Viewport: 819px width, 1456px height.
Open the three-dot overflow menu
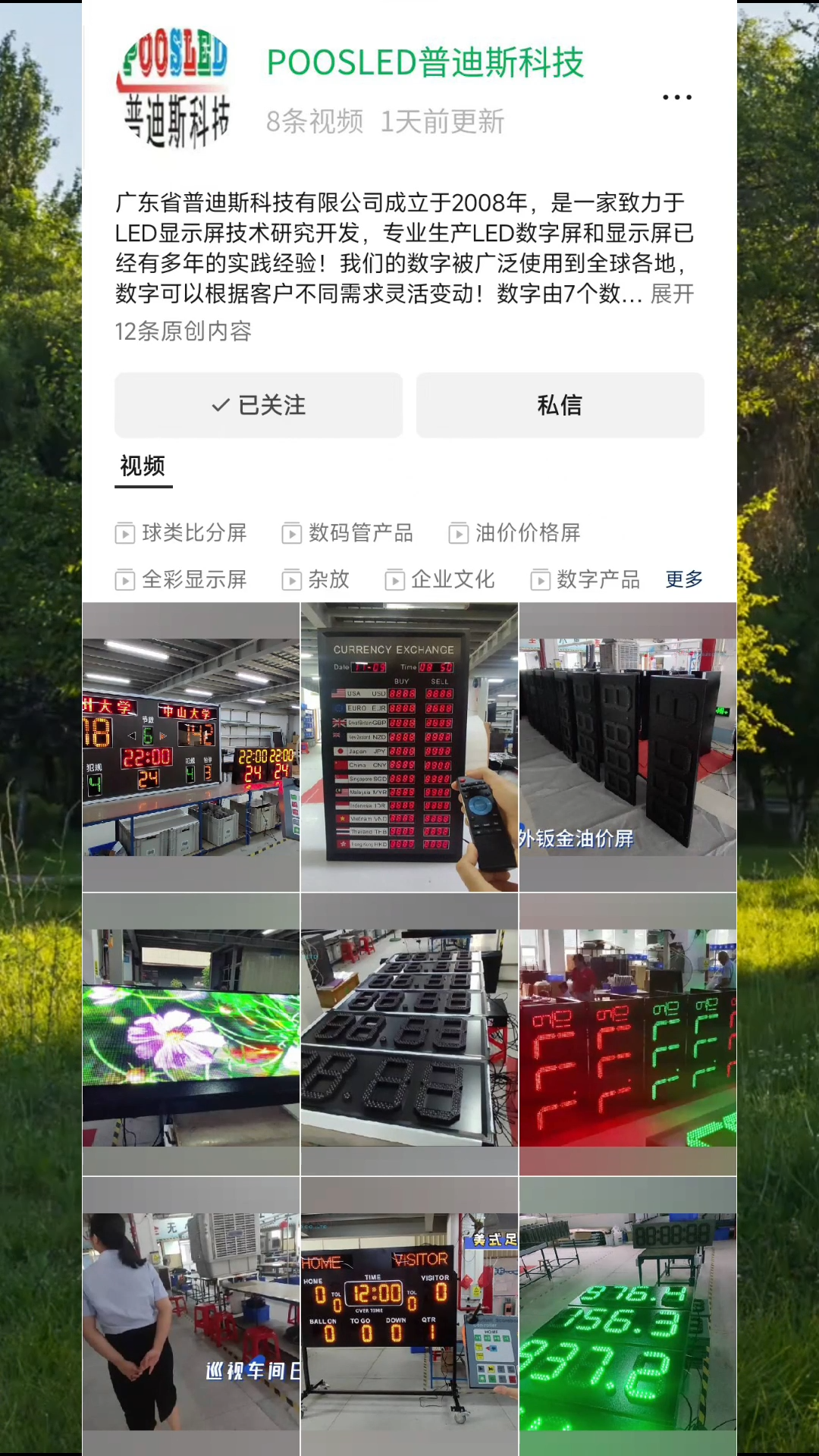click(676, 97)
